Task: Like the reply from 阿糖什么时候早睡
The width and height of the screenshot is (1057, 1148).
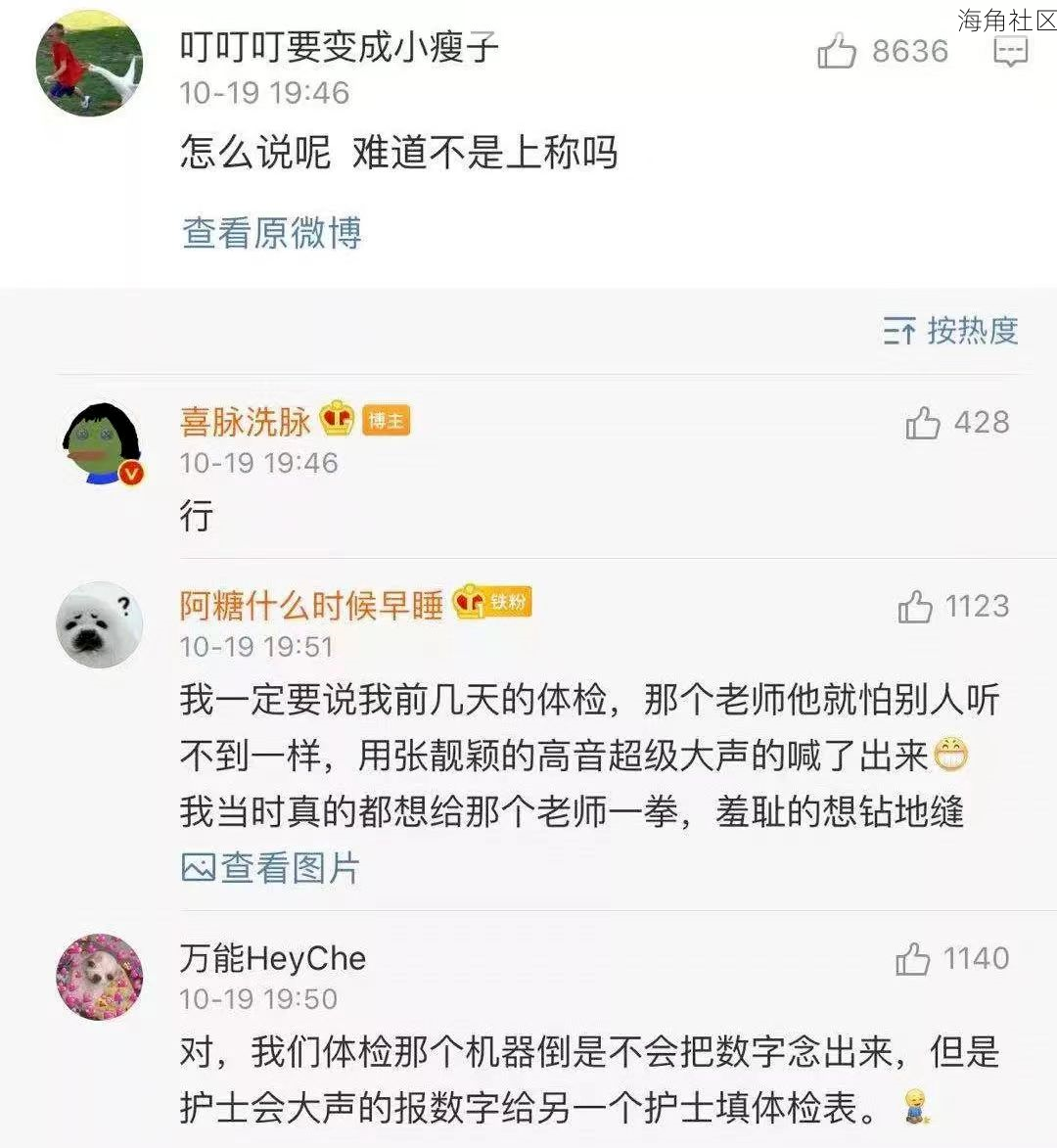Action: click(915, 607)
